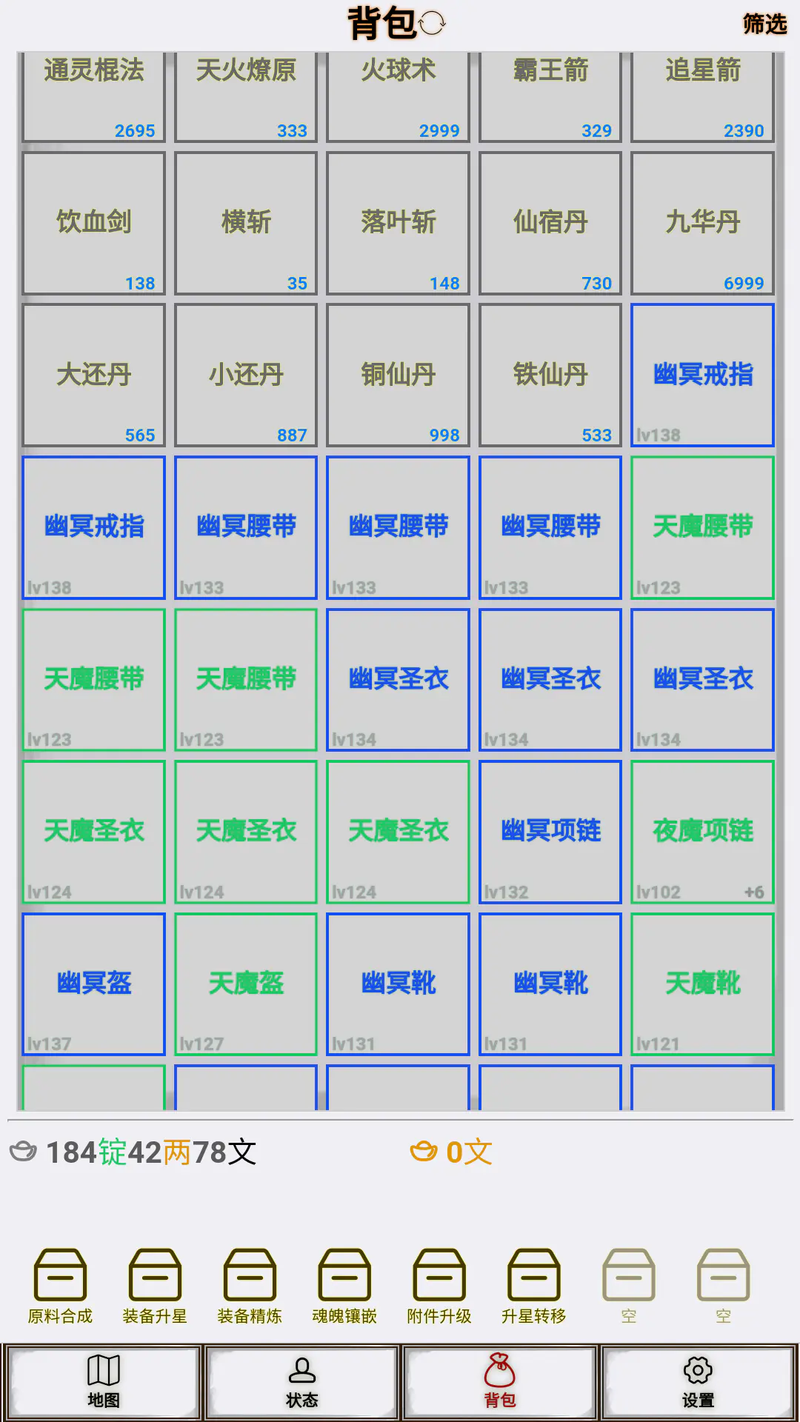800x1422 pixels.
Task: Select the 大还丹 item
Action: pyautogui.click(x=94, y=375)
